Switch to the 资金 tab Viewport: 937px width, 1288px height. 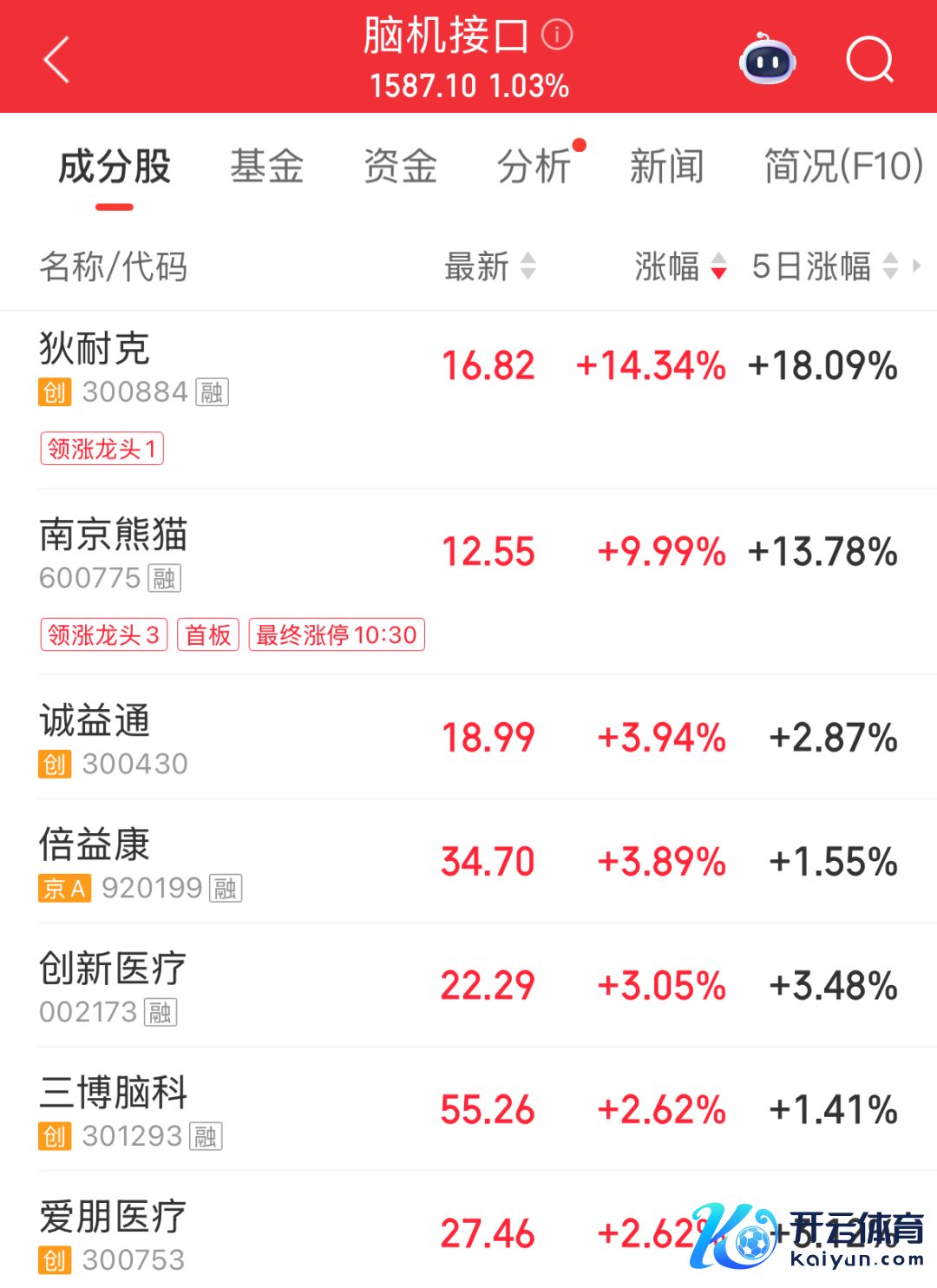point(400,167)
